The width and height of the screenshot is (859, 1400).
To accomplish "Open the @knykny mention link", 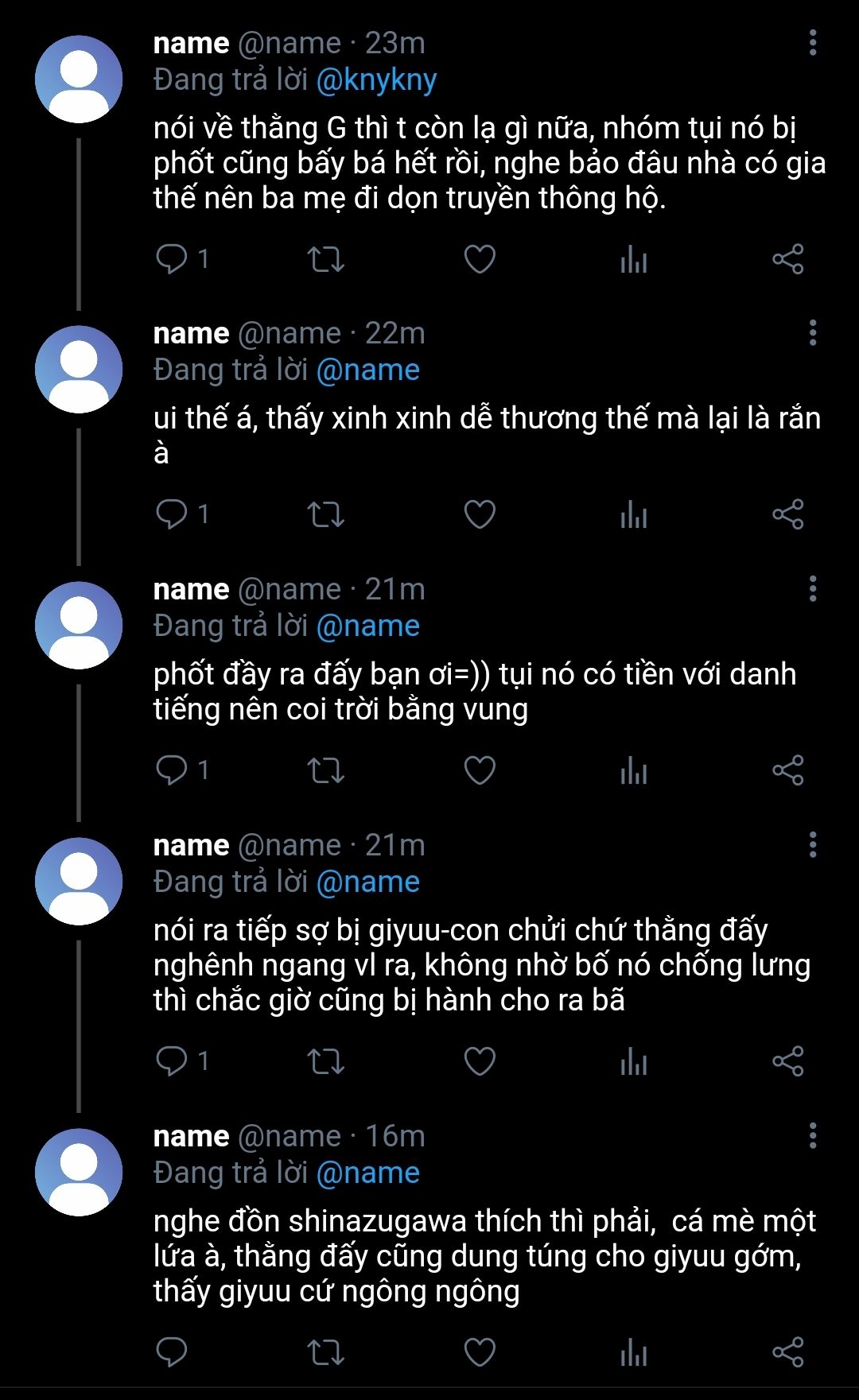I will (x=376, y=80).
